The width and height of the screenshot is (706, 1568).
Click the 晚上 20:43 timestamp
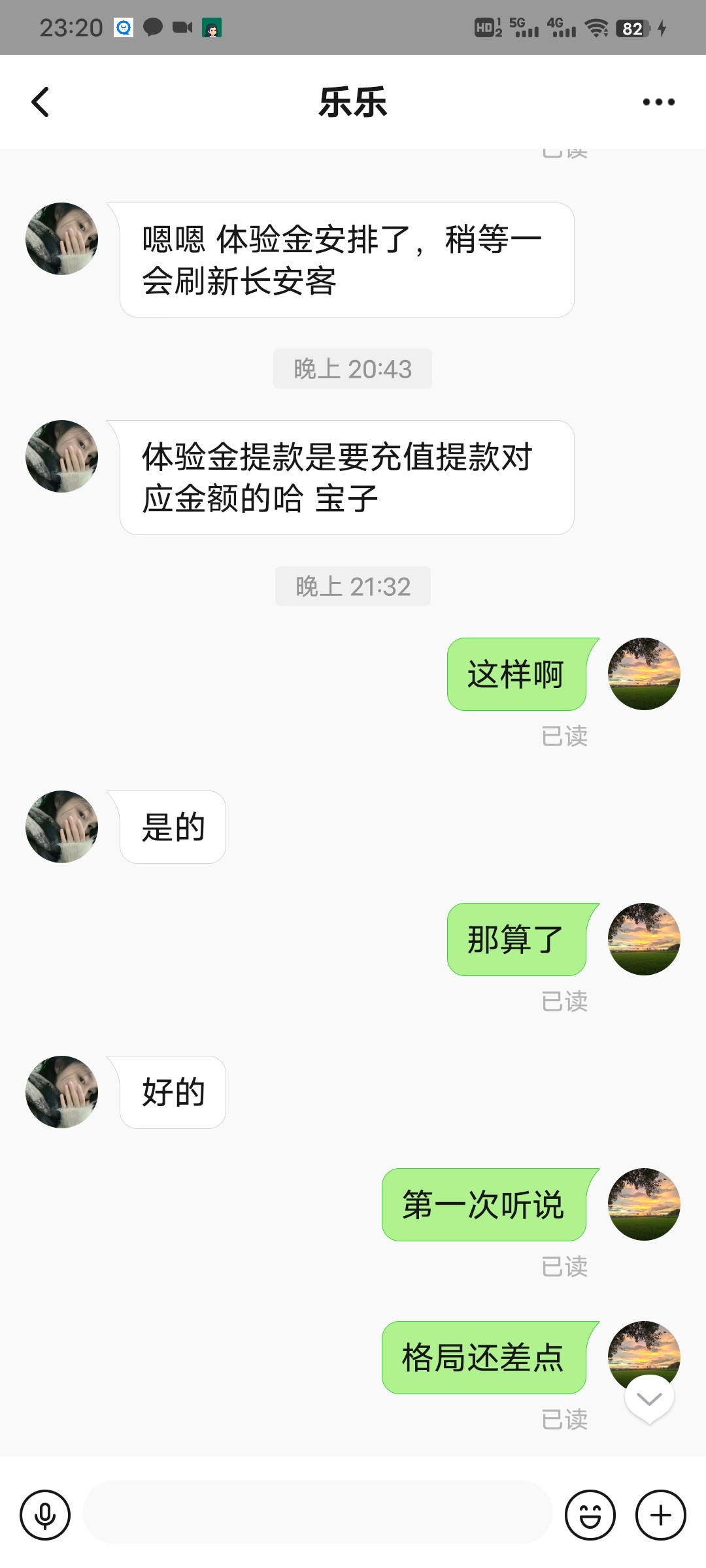coord(352,368)
